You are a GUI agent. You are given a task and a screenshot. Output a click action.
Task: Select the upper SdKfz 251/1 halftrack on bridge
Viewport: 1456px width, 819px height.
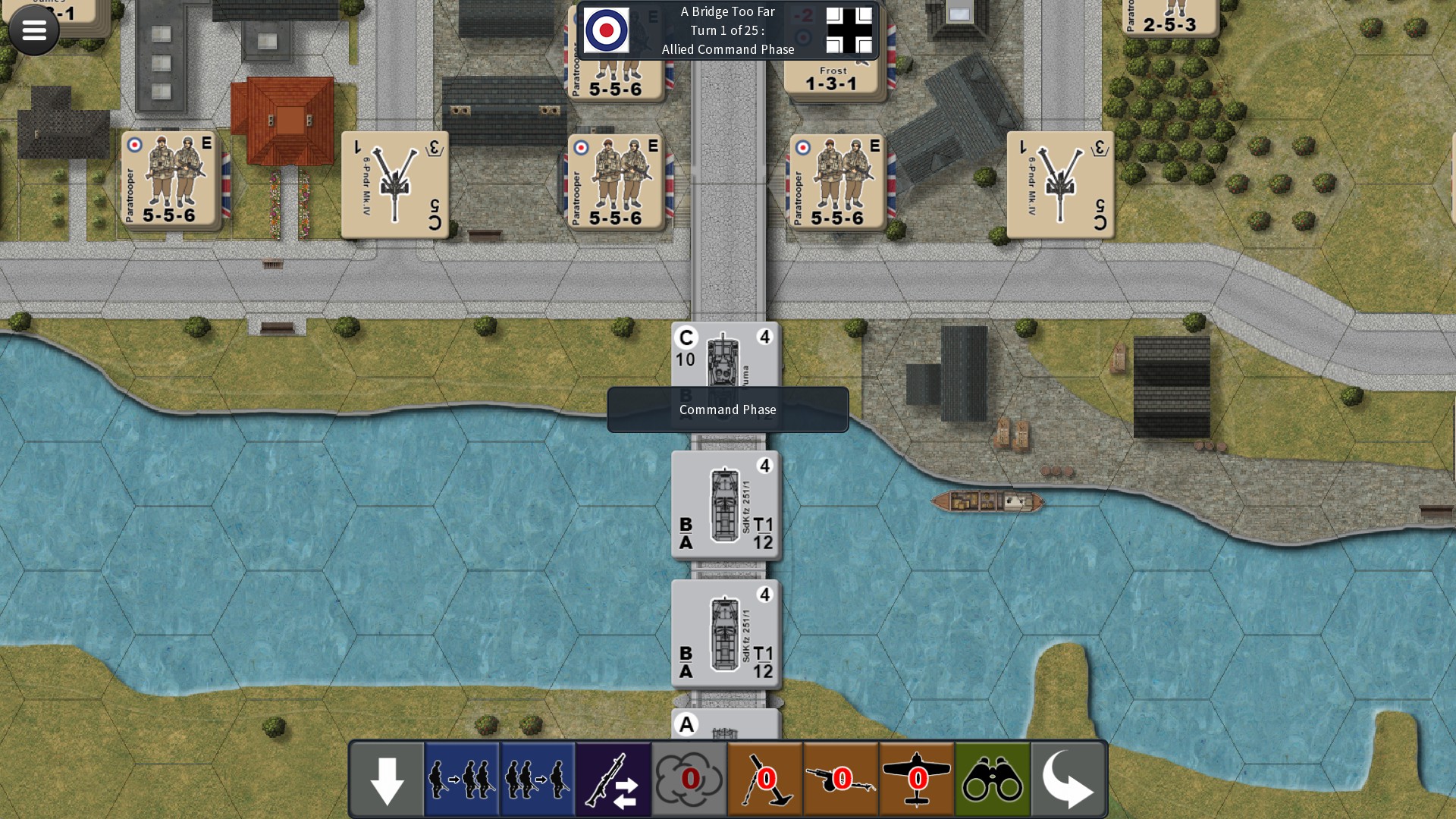[725, 504]
